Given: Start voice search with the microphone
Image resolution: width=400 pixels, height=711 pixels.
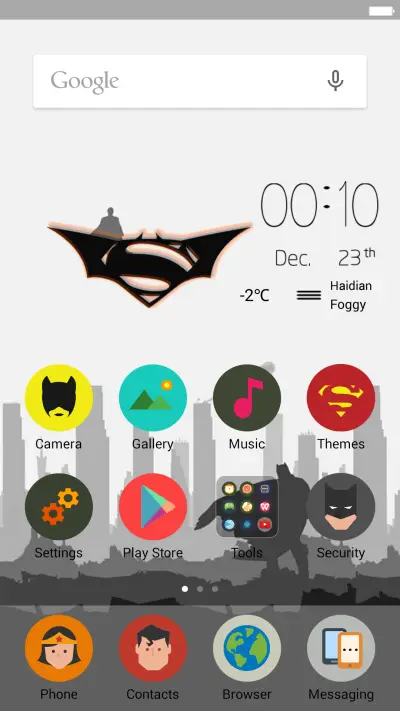Looking at the screenshot, I should tap(335, 81).
